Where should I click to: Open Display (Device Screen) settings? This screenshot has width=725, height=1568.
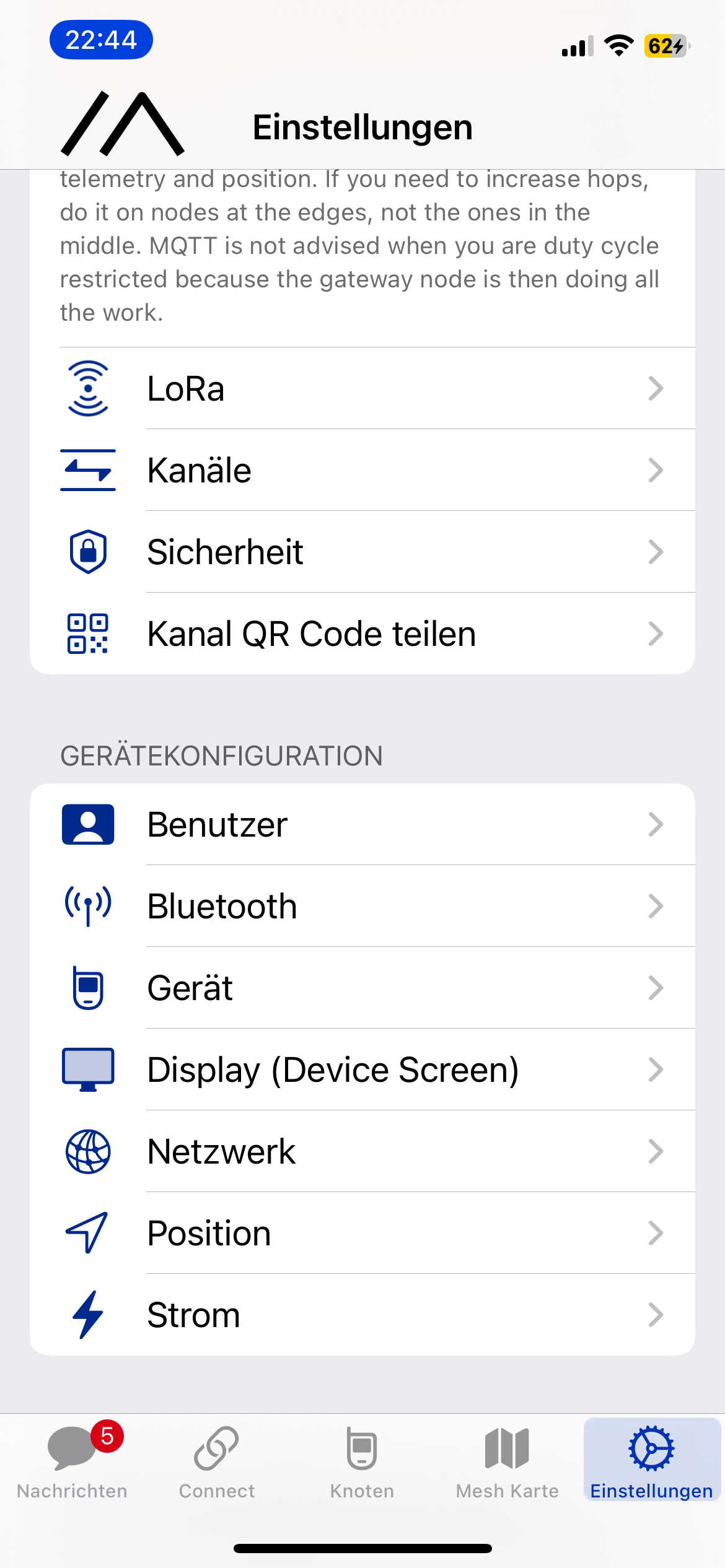pyautogui.click(x=362, y=1070)
